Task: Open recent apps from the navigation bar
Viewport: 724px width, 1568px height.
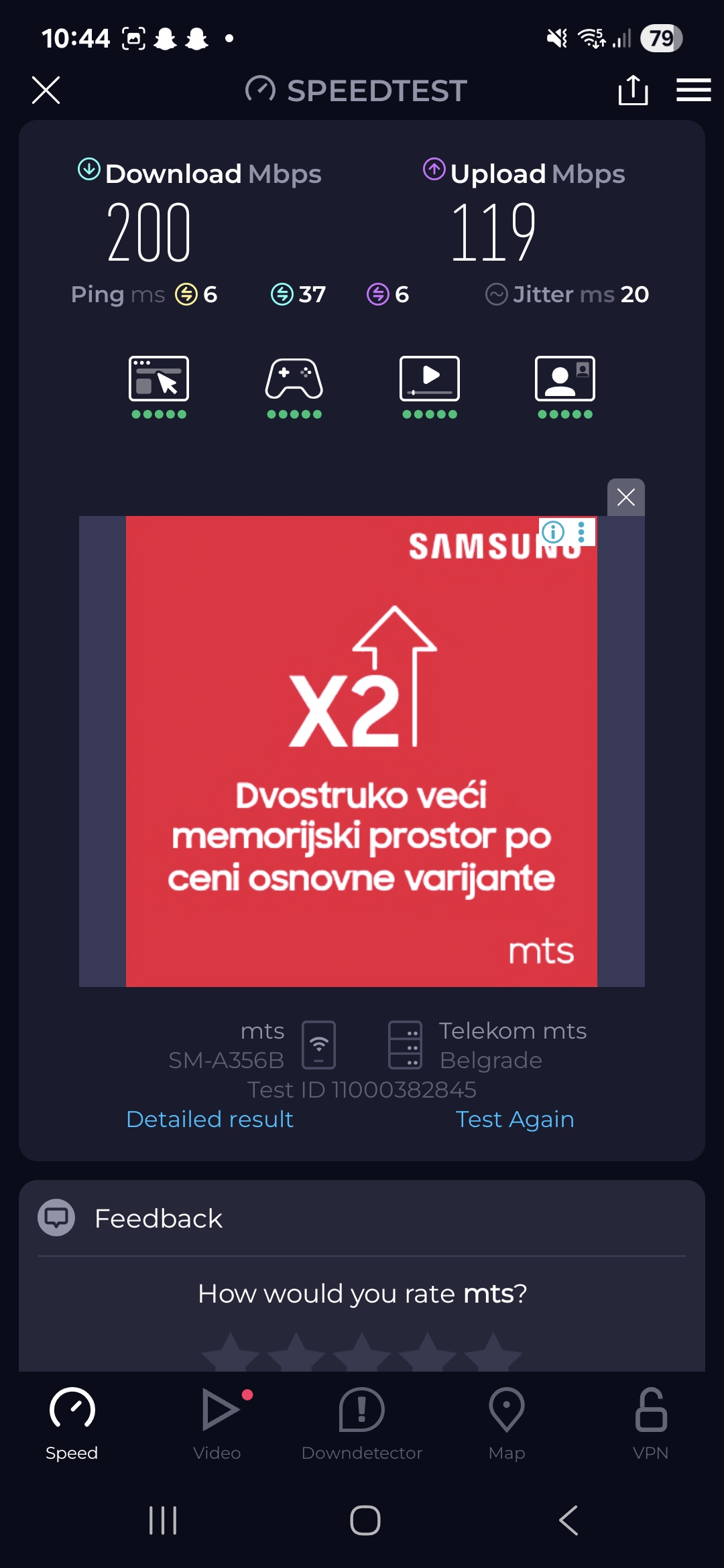Action: coord(163,1520)
